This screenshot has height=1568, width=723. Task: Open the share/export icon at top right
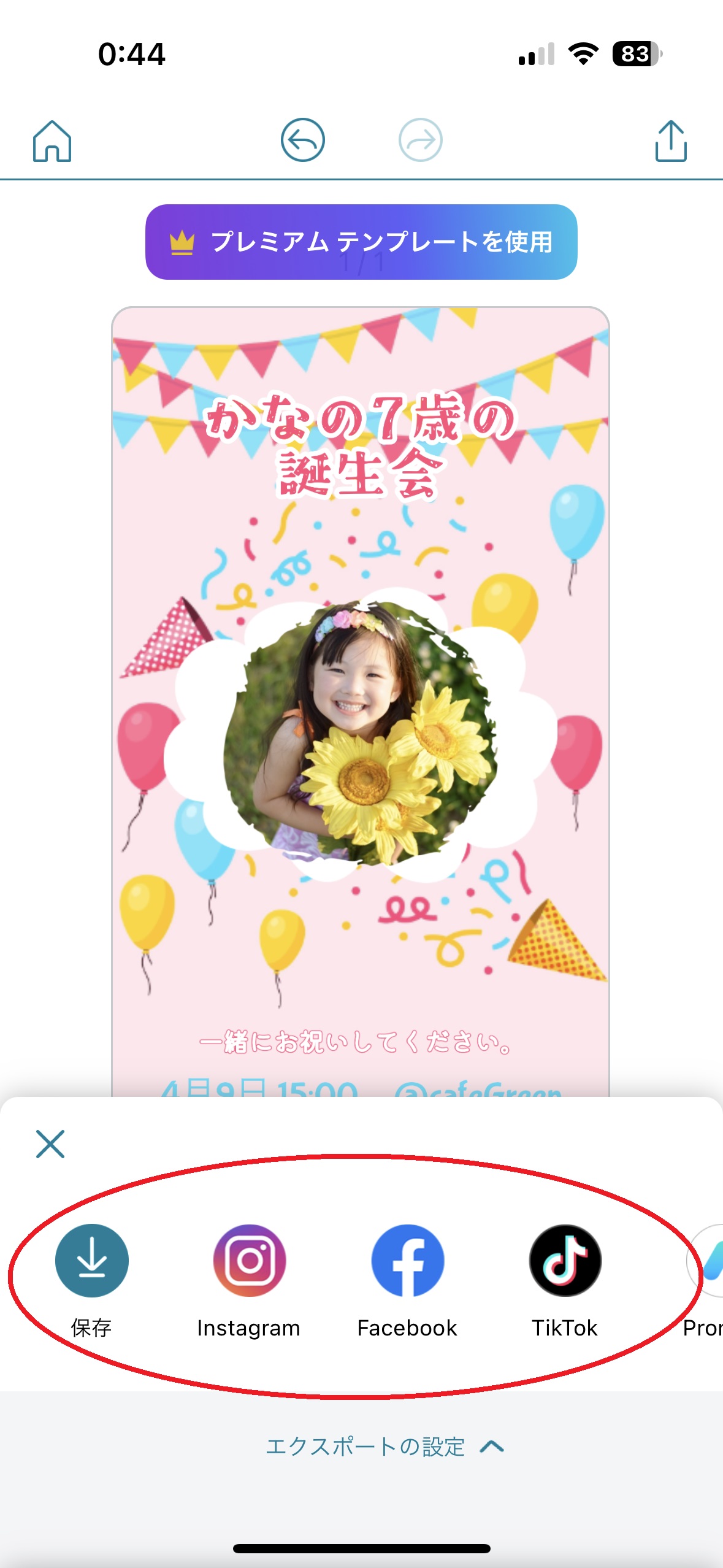pyautogui.click(x=671, y=141)
